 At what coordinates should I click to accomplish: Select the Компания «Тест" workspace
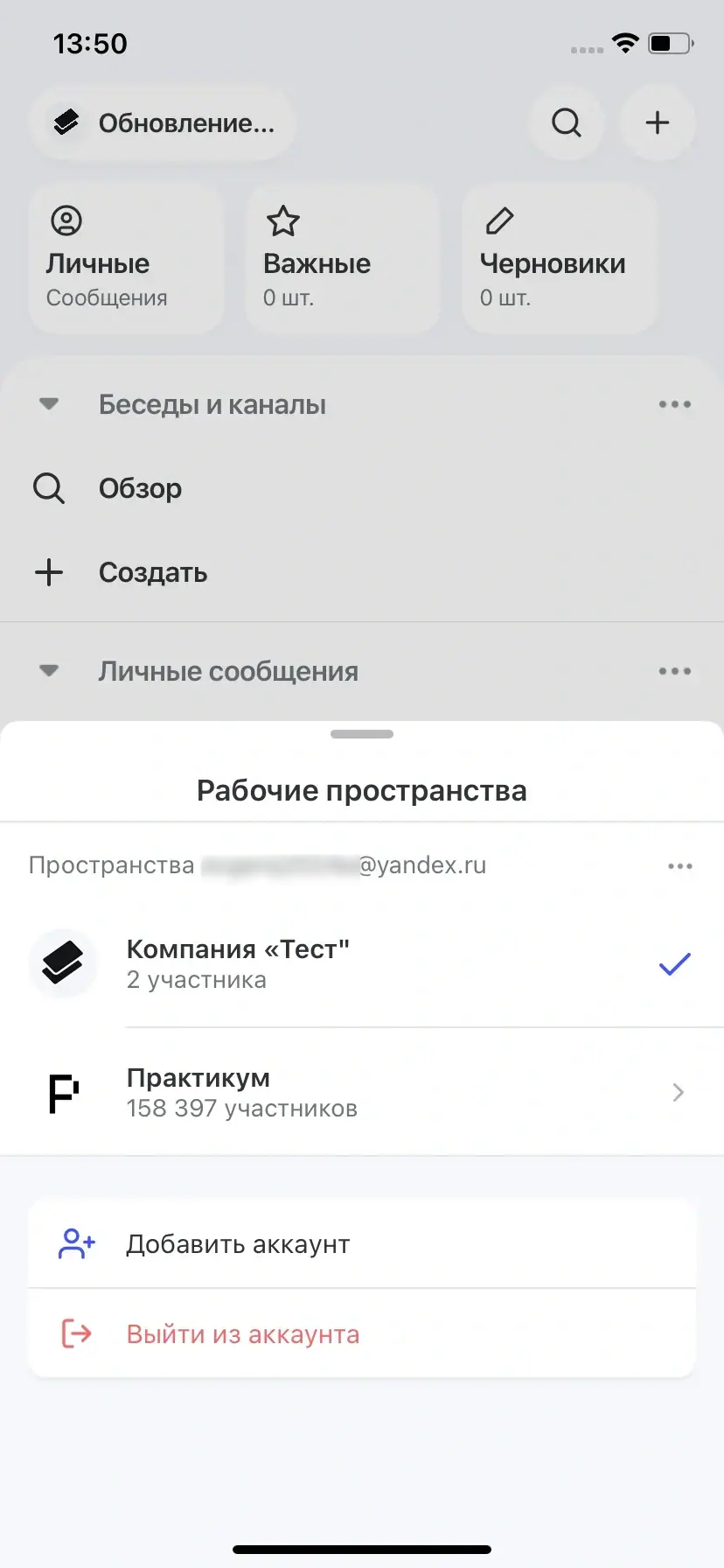[362, 964]
